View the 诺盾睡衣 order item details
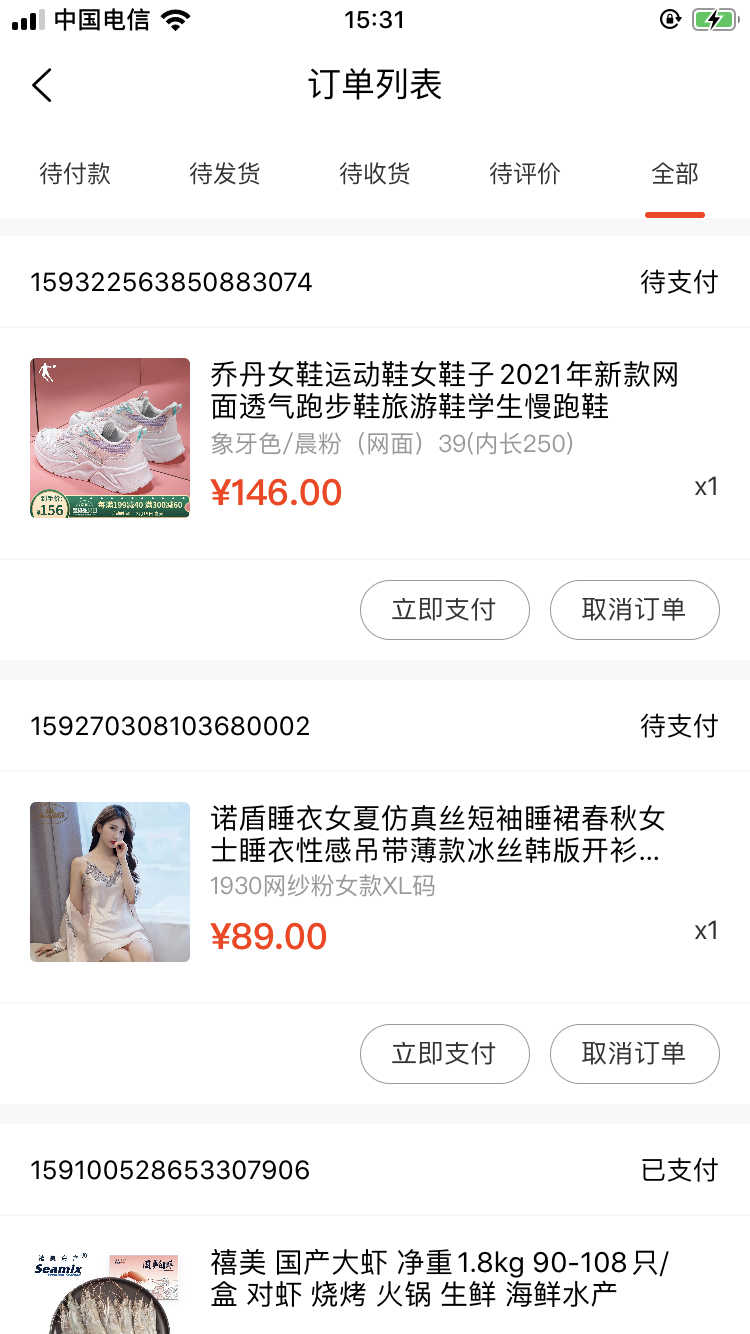The width and height of the screenshot is (750, 1334). tap(436, 836)
